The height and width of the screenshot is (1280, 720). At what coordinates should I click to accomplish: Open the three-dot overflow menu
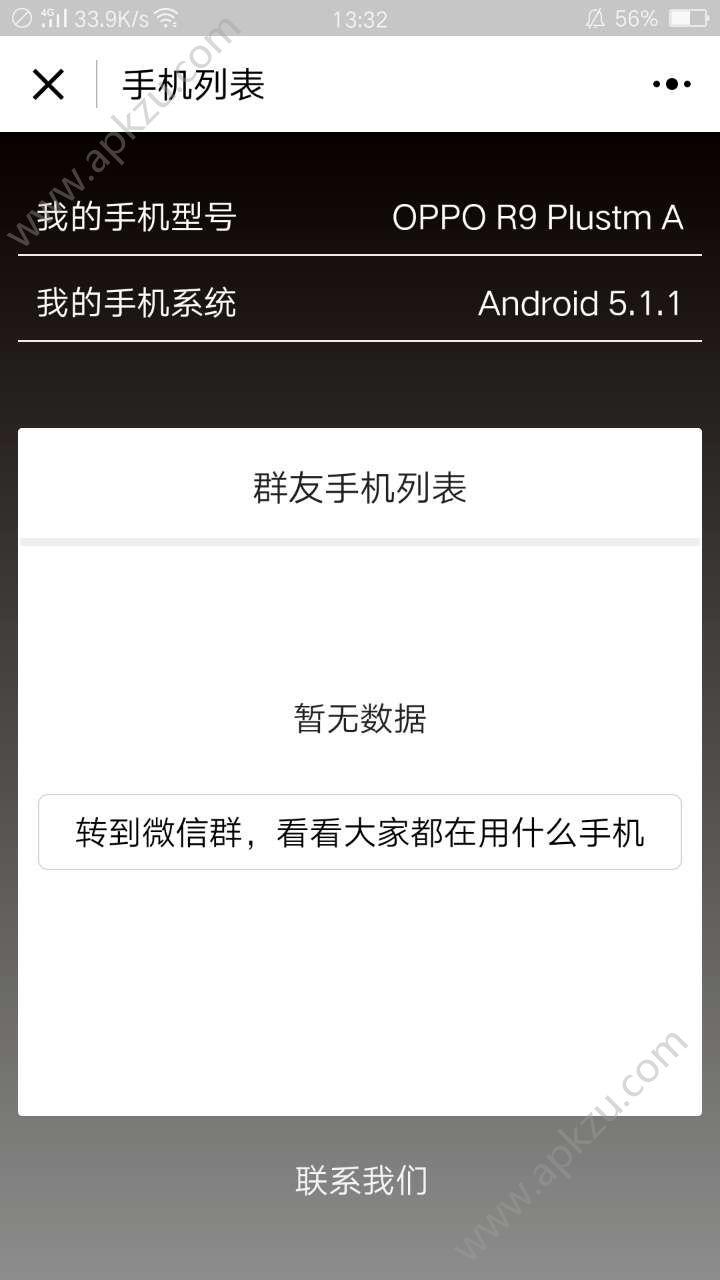pos(671,84)
